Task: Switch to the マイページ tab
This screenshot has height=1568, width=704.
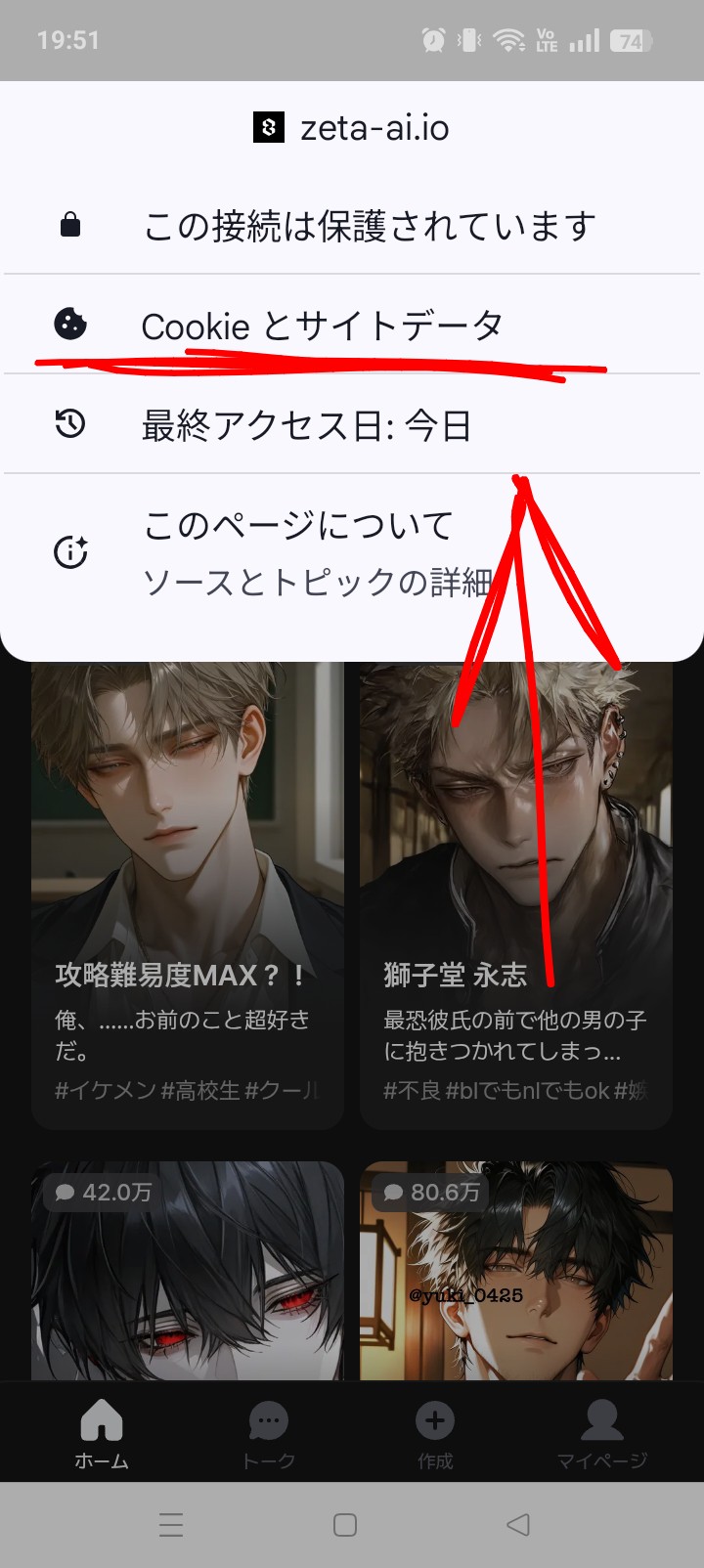Action: (602, 1433)
